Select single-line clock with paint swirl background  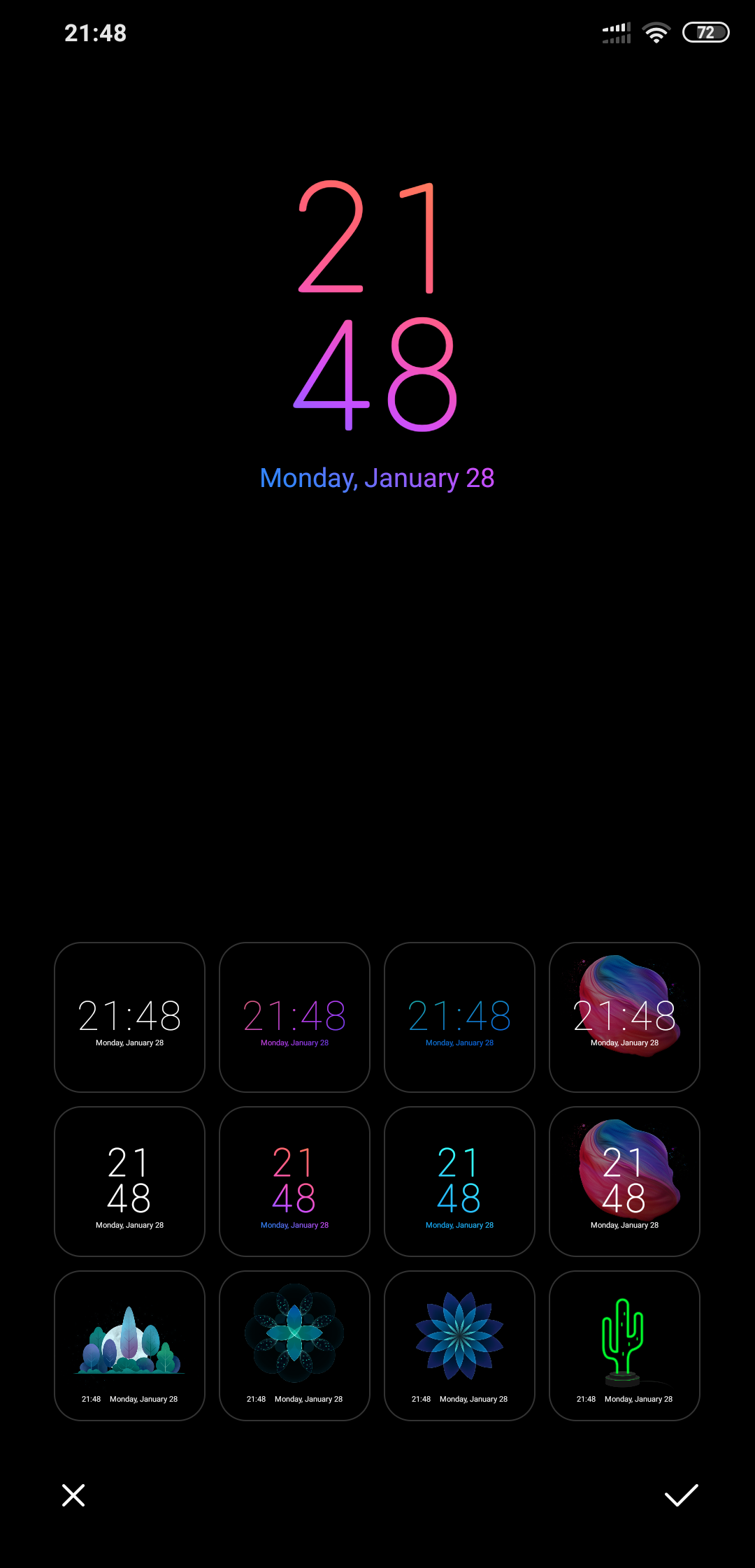(624, 1017)
